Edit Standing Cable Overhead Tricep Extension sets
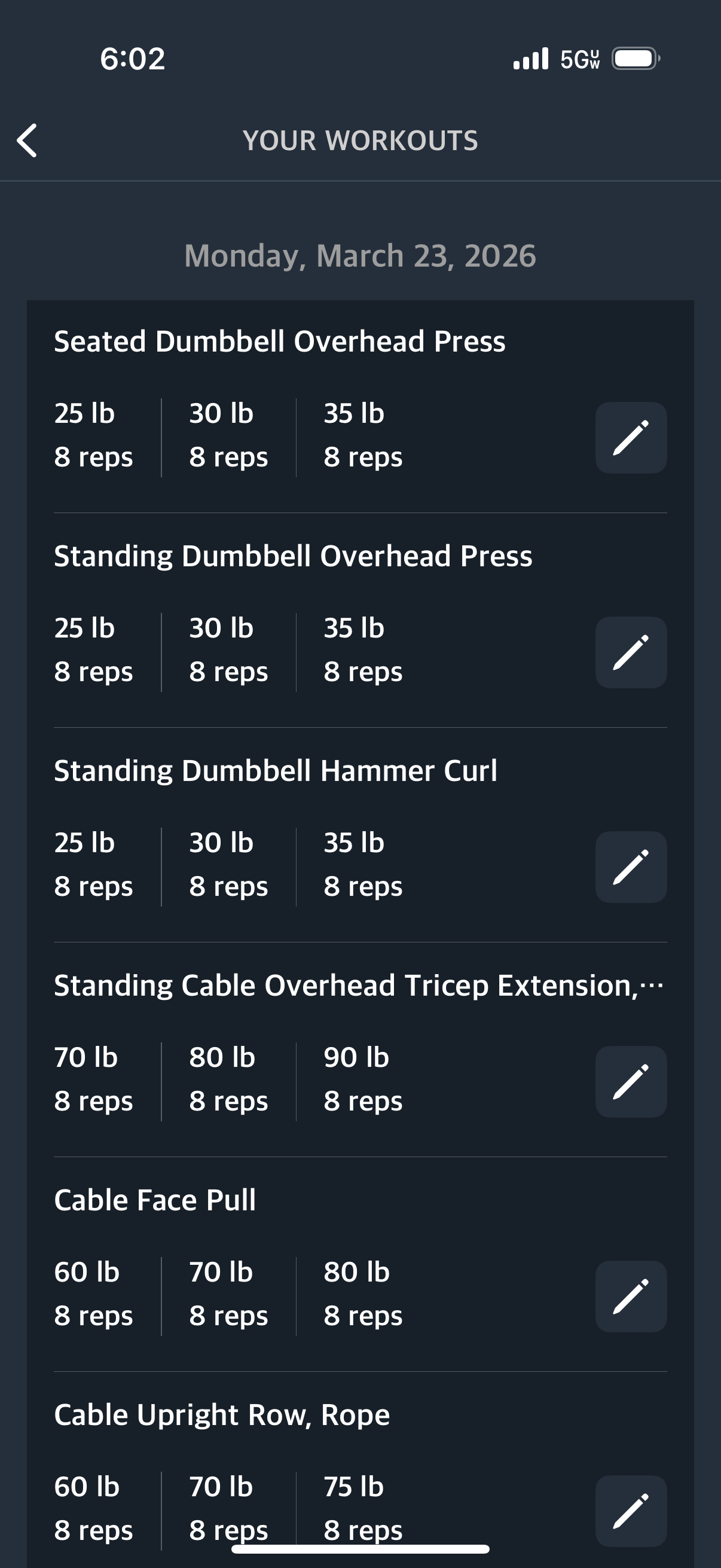Image resolution: width=721 pixels, height=1568 pixels. coord(630,1082)
